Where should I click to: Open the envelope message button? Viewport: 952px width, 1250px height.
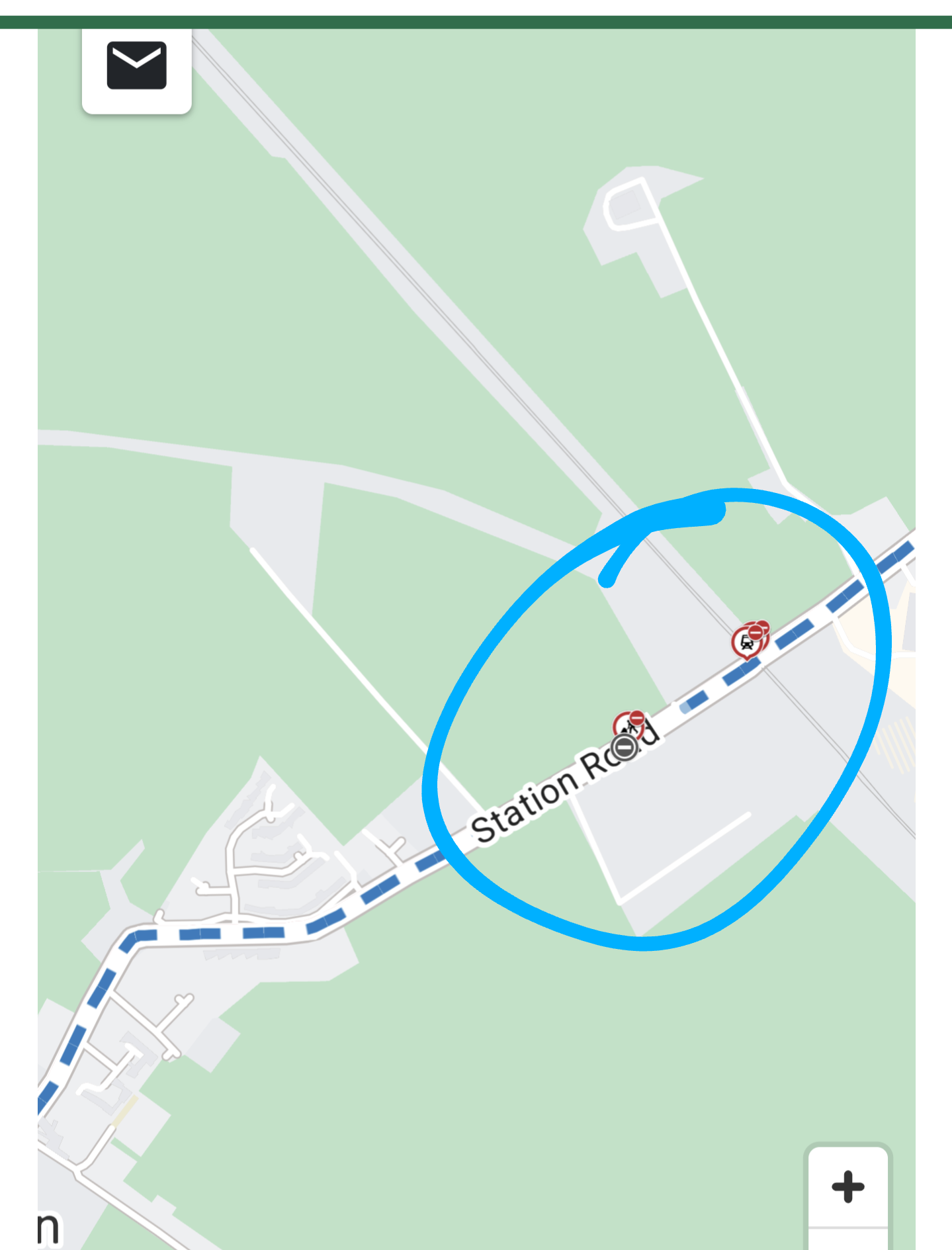(x=136, y=66)
